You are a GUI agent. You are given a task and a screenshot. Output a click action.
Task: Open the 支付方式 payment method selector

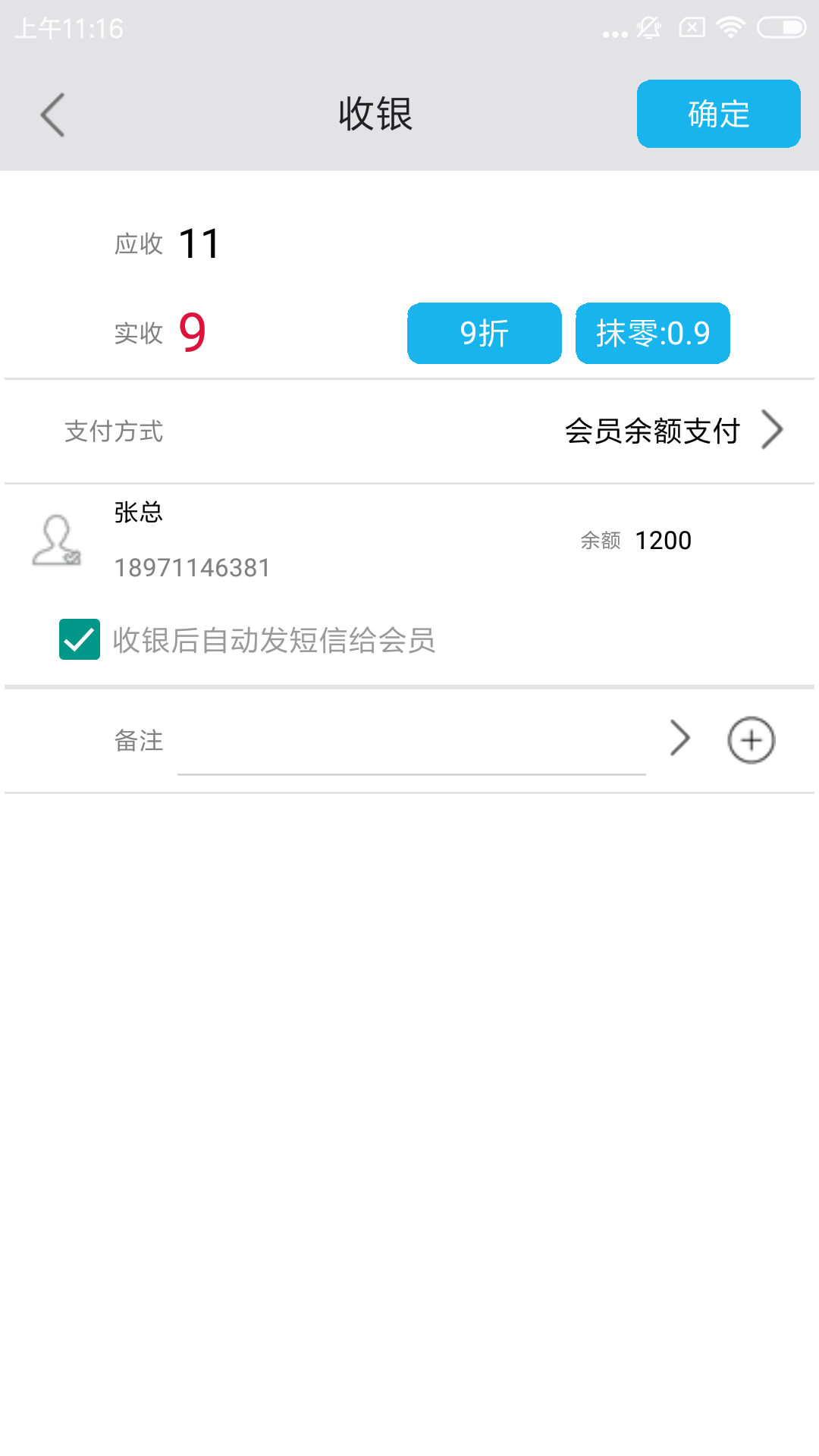[x=409, y=431]
